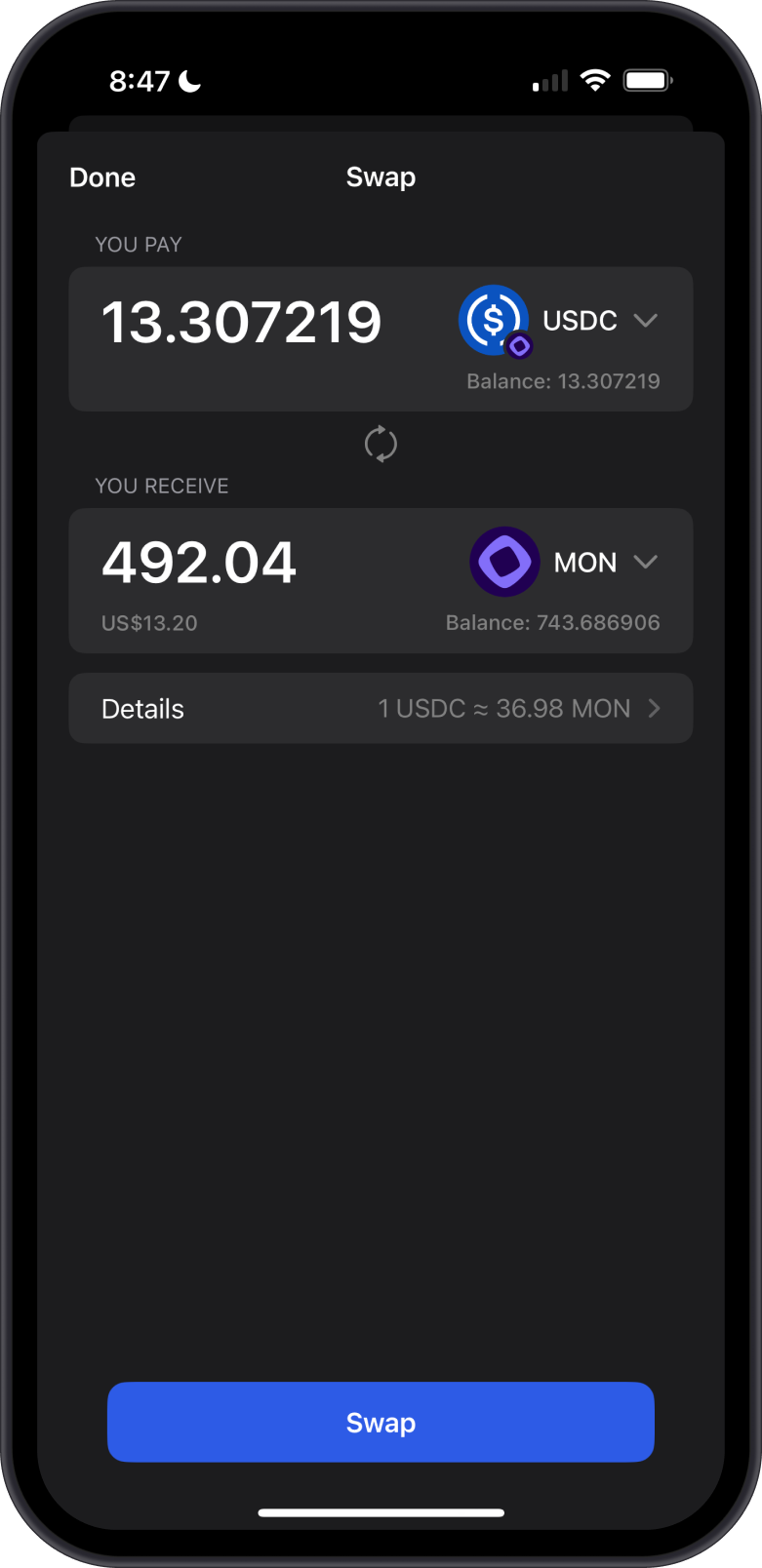Edit the 492.04 receive amount
Screen dimensions: 762x1568
click(x=199, y=563)
